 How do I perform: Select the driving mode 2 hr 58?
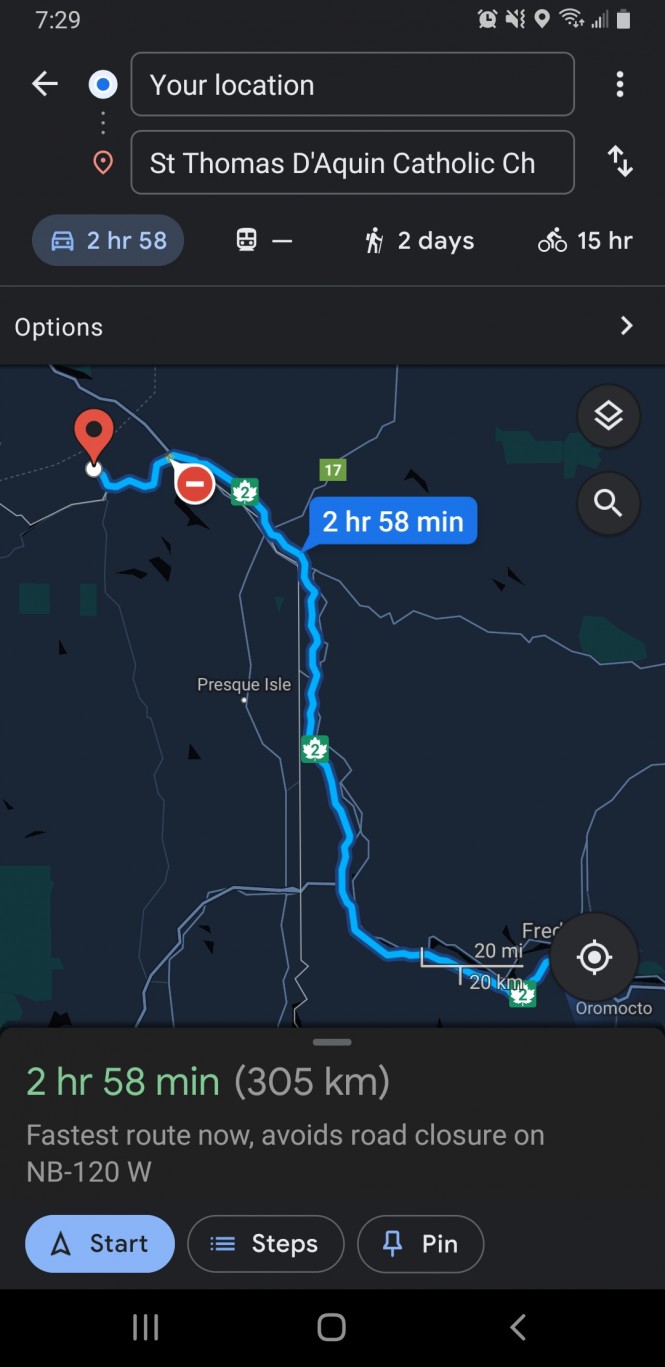[108, 241]
